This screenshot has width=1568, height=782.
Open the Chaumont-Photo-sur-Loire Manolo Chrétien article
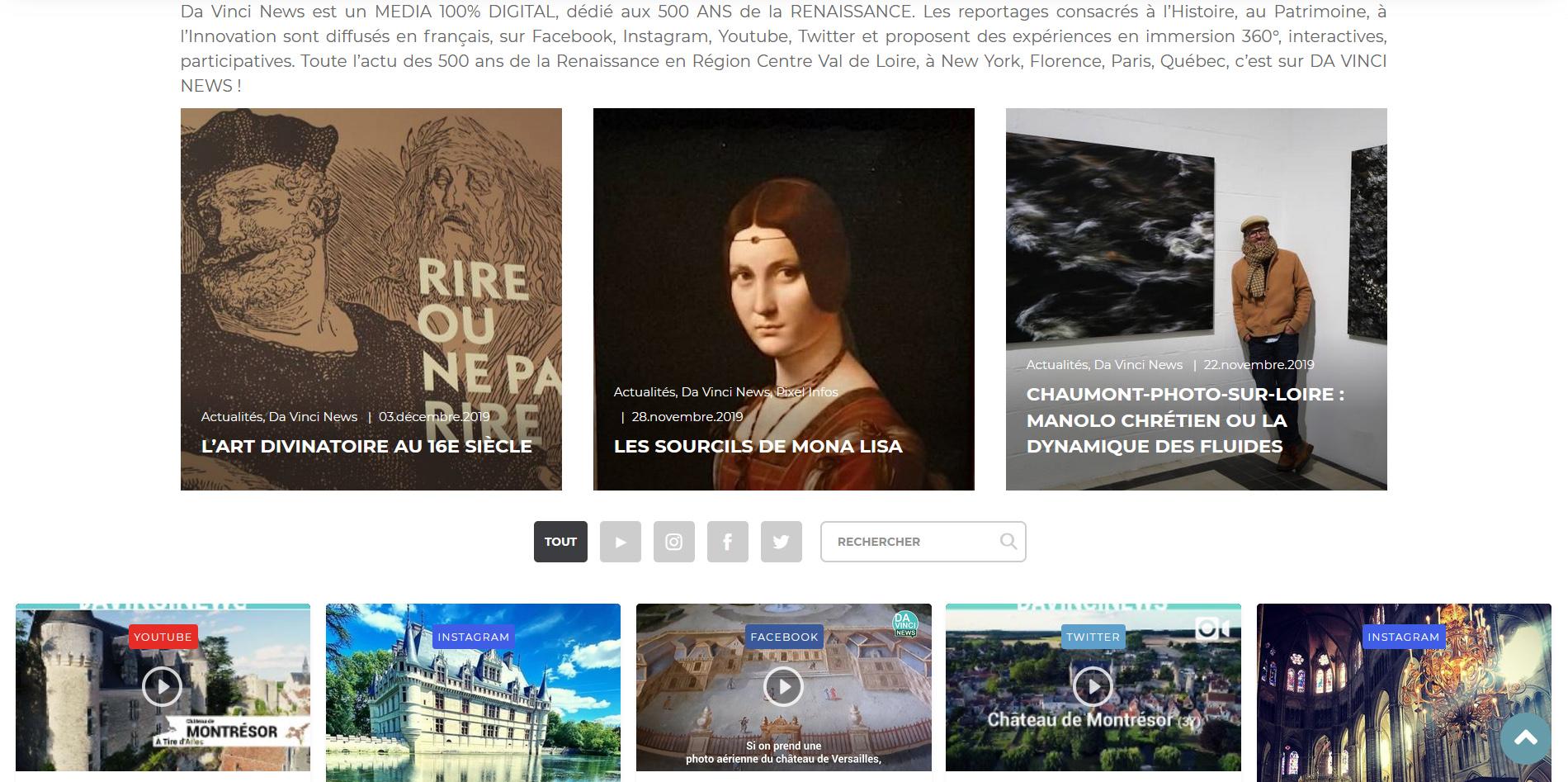pyautogui.click(x=1185, y=420)
